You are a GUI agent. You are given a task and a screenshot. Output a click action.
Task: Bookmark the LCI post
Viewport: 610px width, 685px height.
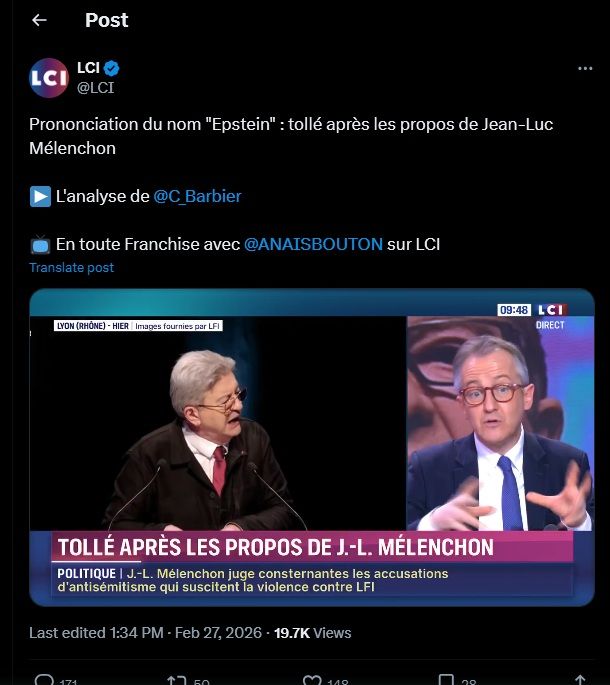click(444, 680)
